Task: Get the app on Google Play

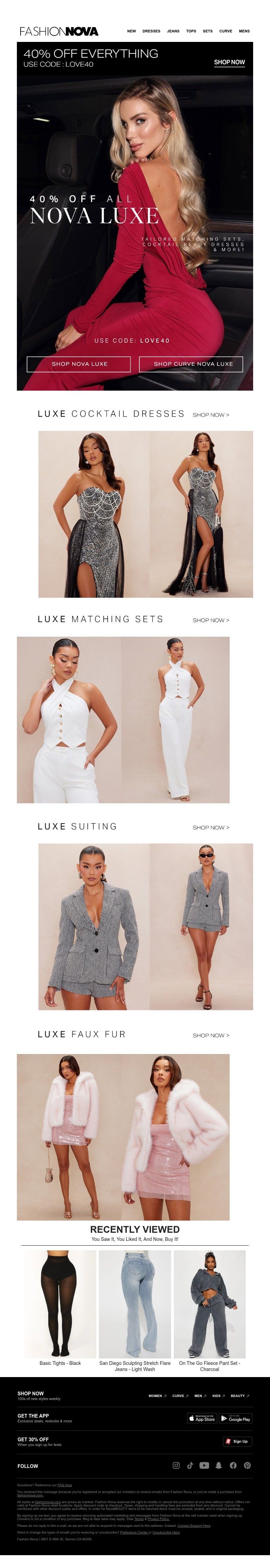Action: (235, 1418)
